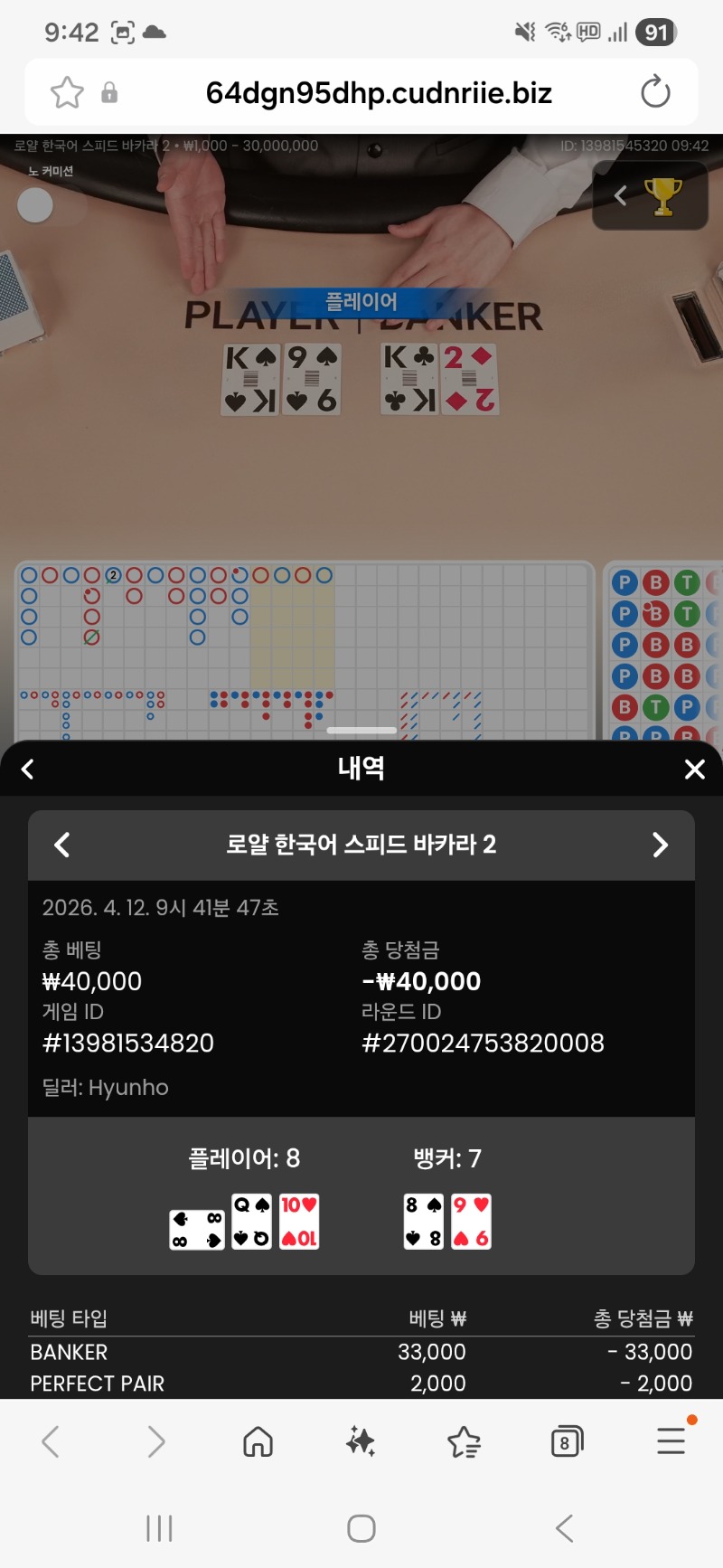Go back from the 내역 history panel
Image resolution: width=723 pixels, height=1568 pixels.
[28, 770]
